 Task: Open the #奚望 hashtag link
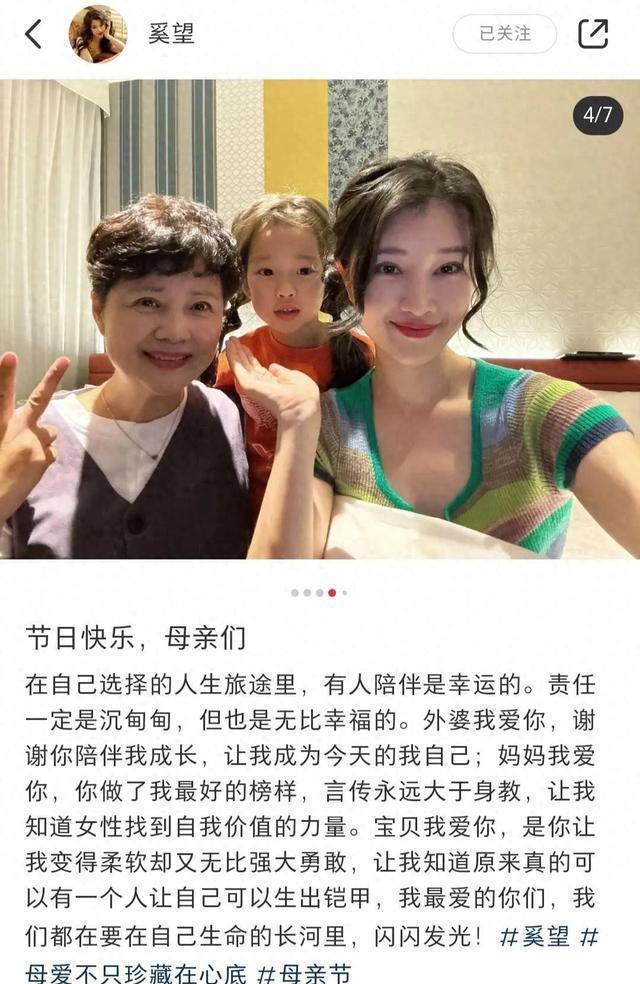pyautogui.click(x=534, y=937)
